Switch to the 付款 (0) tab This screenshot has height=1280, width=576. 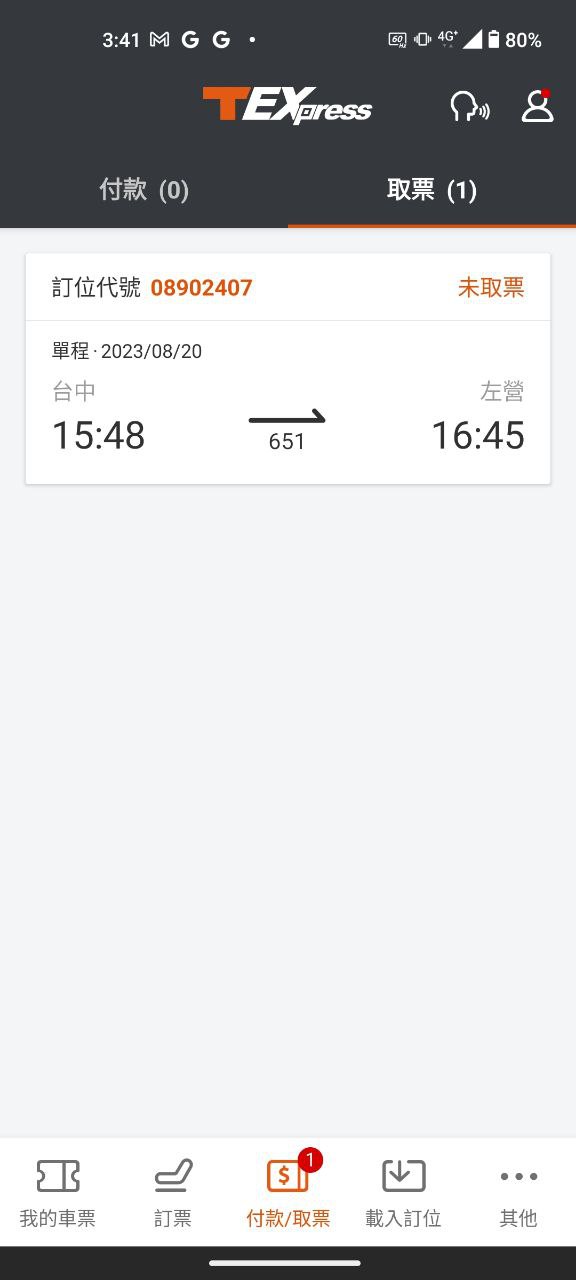pos(144,190)
